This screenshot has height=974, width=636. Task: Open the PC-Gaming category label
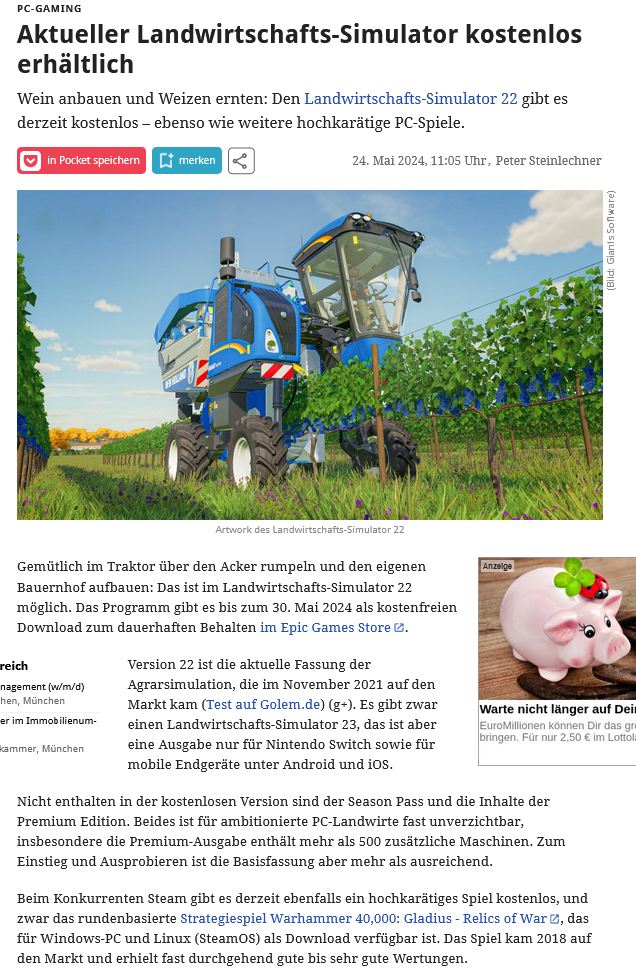(x=49, y=9)
